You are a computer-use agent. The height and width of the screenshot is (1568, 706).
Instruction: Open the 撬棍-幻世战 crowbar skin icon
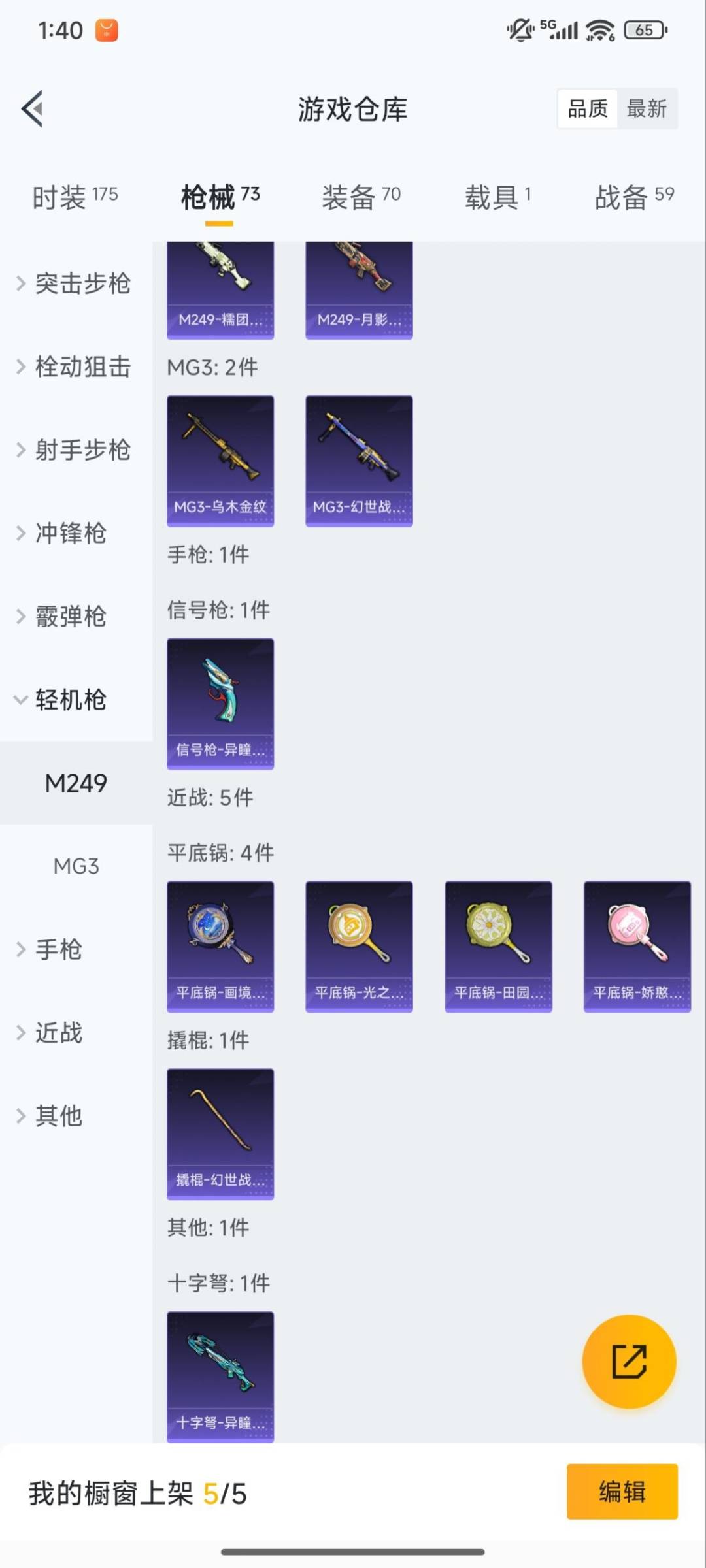(220, 1134)
